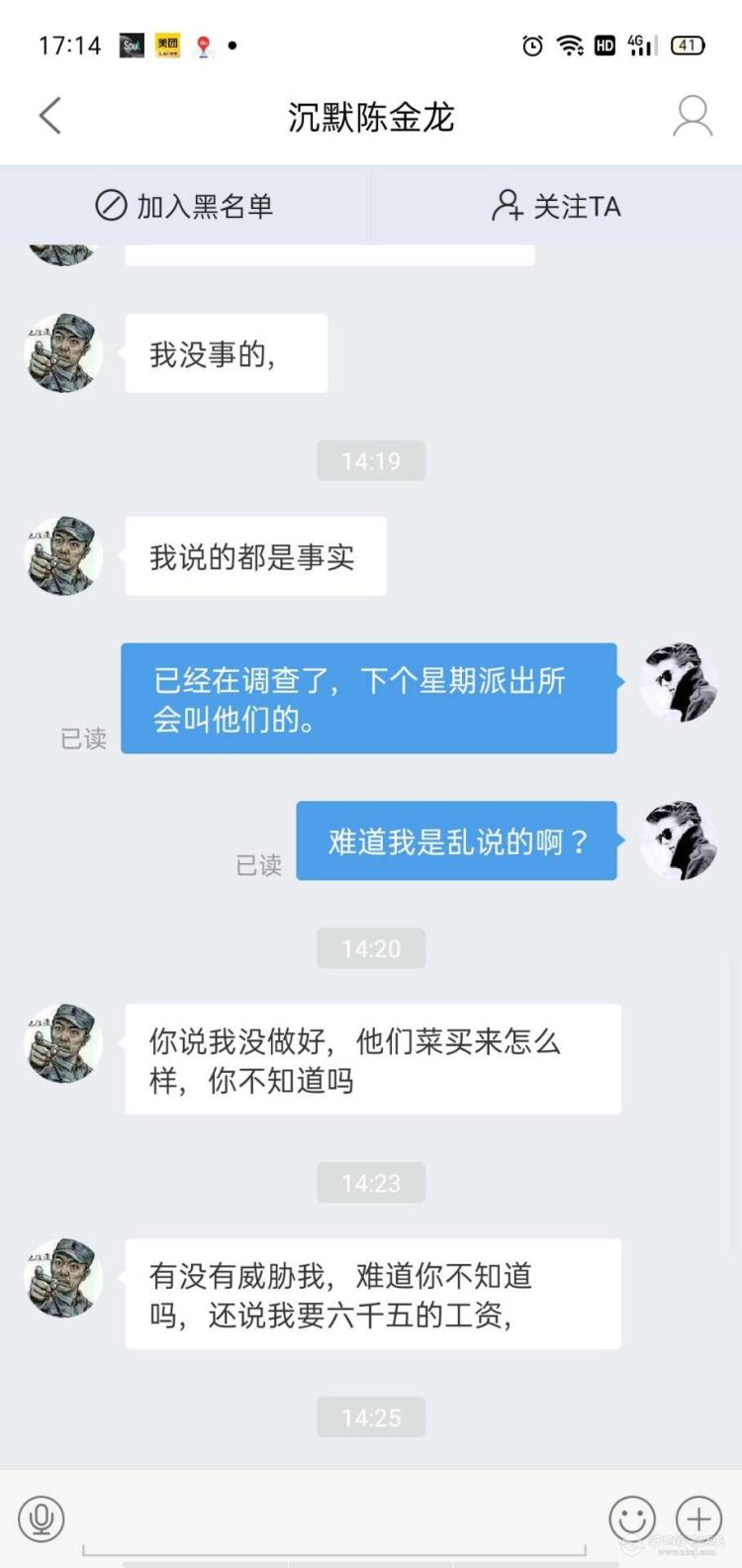Go back from the 沉默陈金龙 chat
742x1568 pixels.
coord(50,116)
